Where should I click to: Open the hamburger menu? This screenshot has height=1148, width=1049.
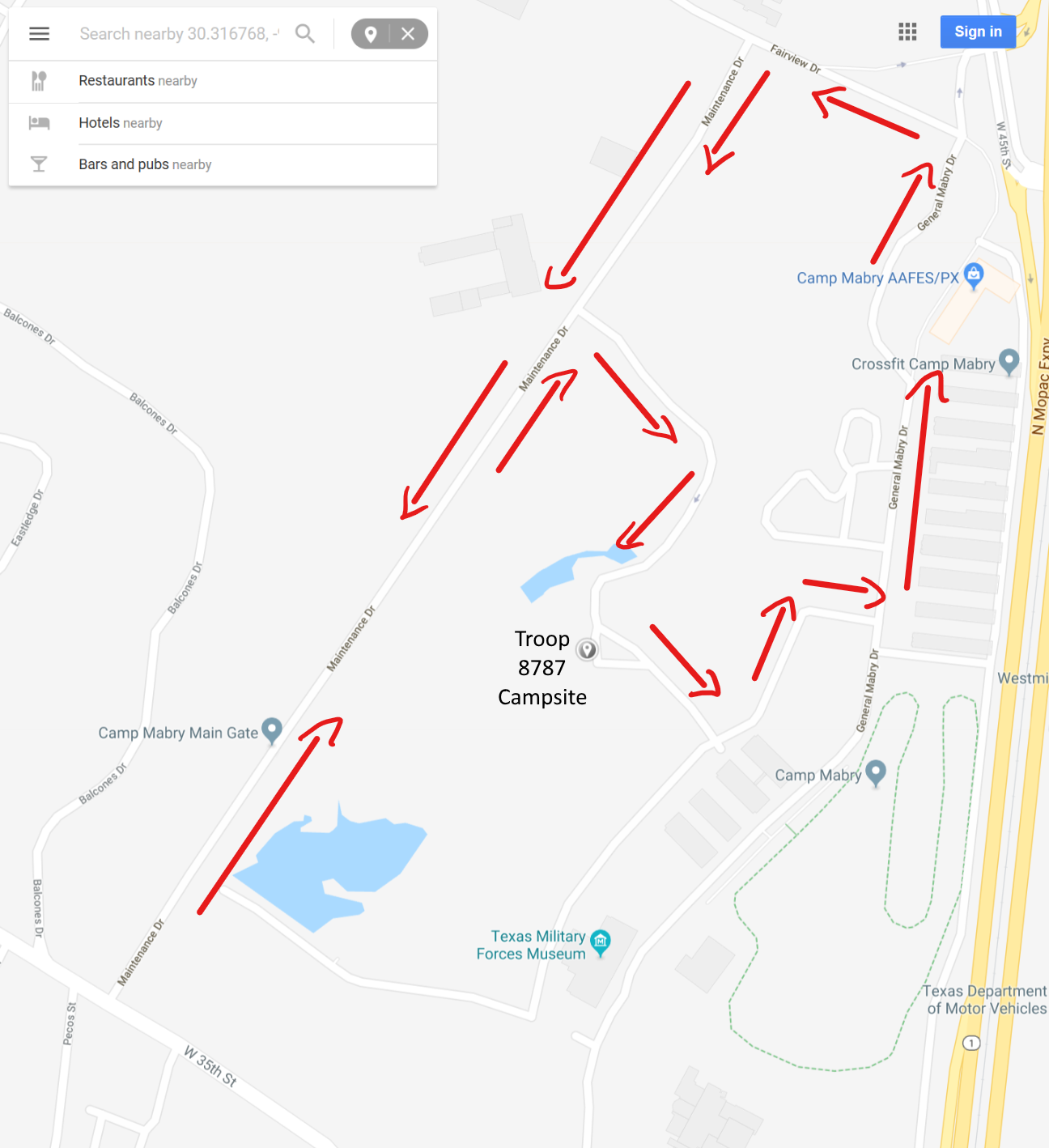coord(39,34)
